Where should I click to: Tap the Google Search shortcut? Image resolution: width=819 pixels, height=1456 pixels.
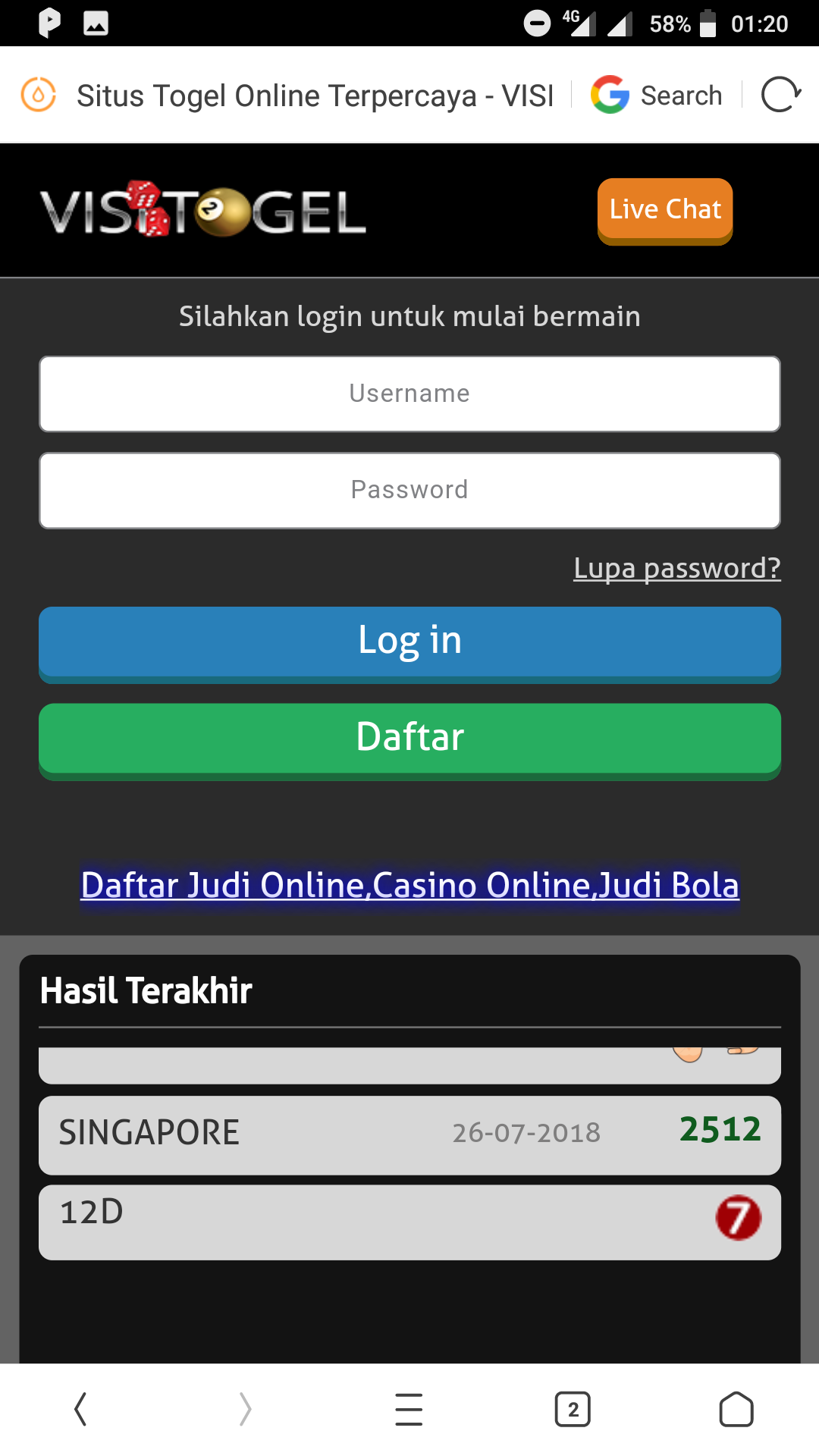(x=657, y=96)
